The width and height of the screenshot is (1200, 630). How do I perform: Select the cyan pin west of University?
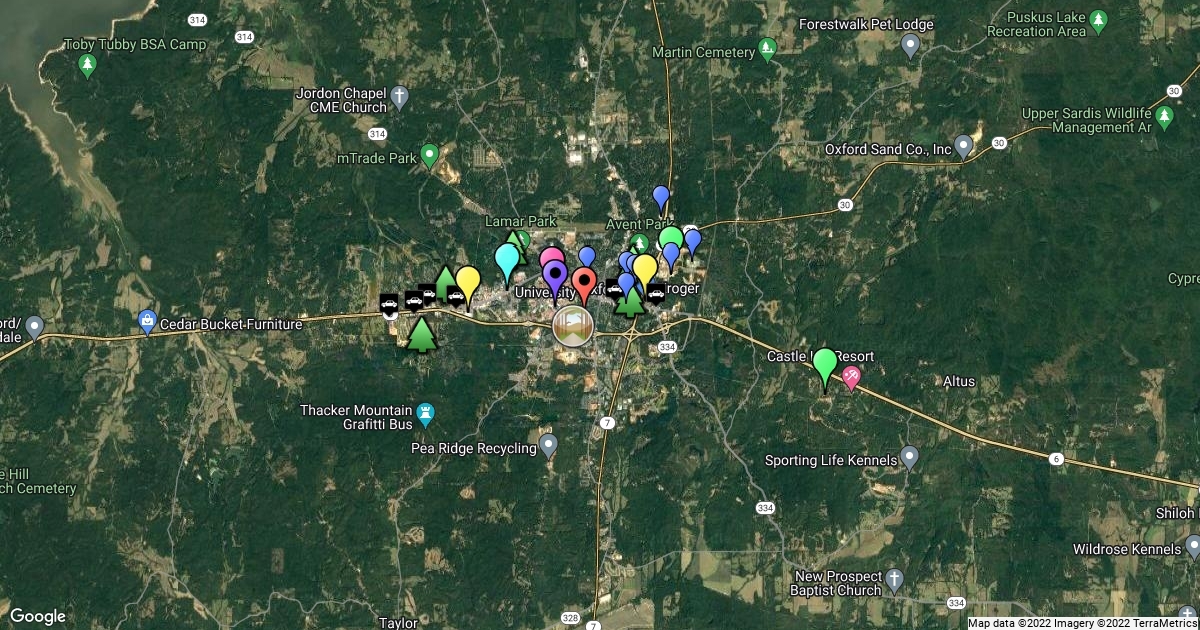[x=508, y=258]
